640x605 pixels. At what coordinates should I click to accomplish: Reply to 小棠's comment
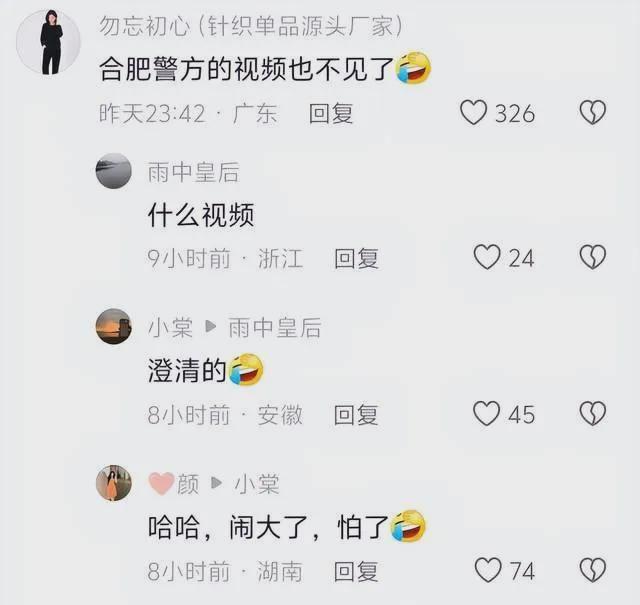tap(356, 415)
